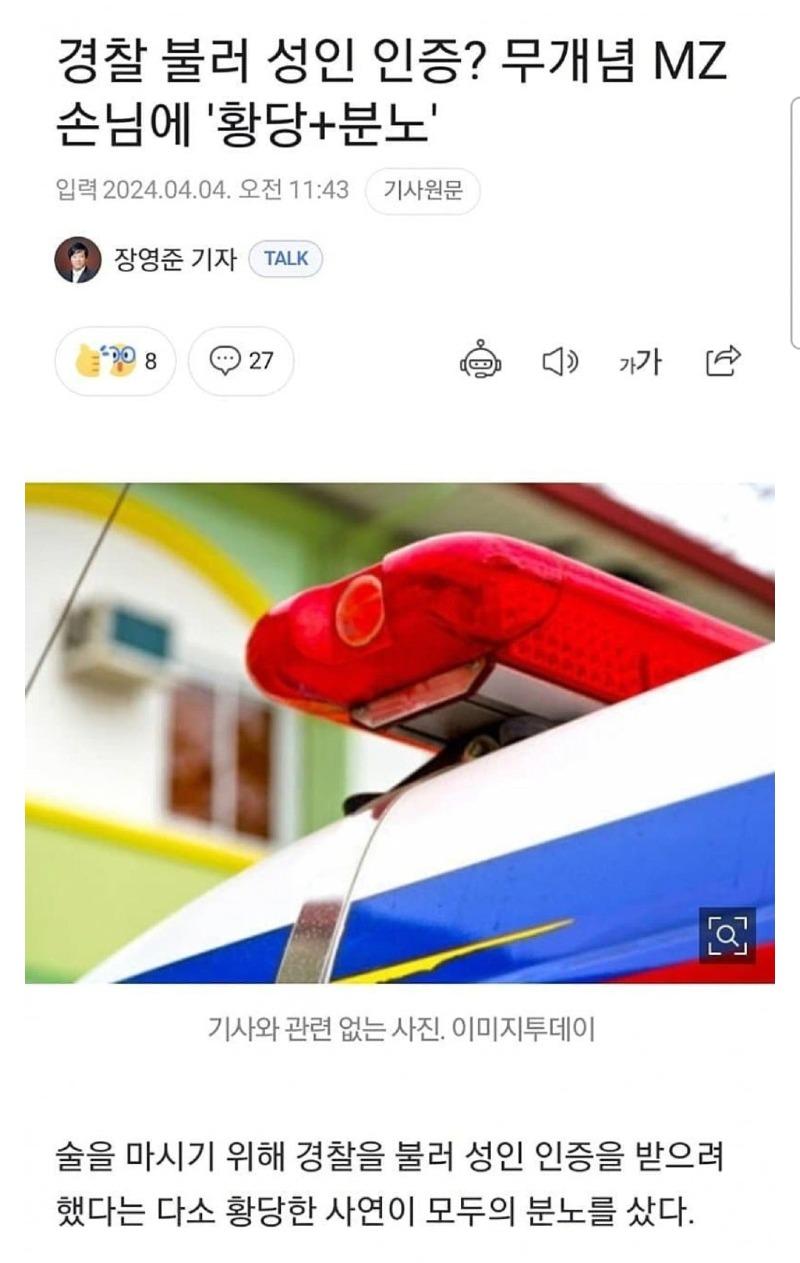React to the article with emoji button

click(x=115, y=361)
